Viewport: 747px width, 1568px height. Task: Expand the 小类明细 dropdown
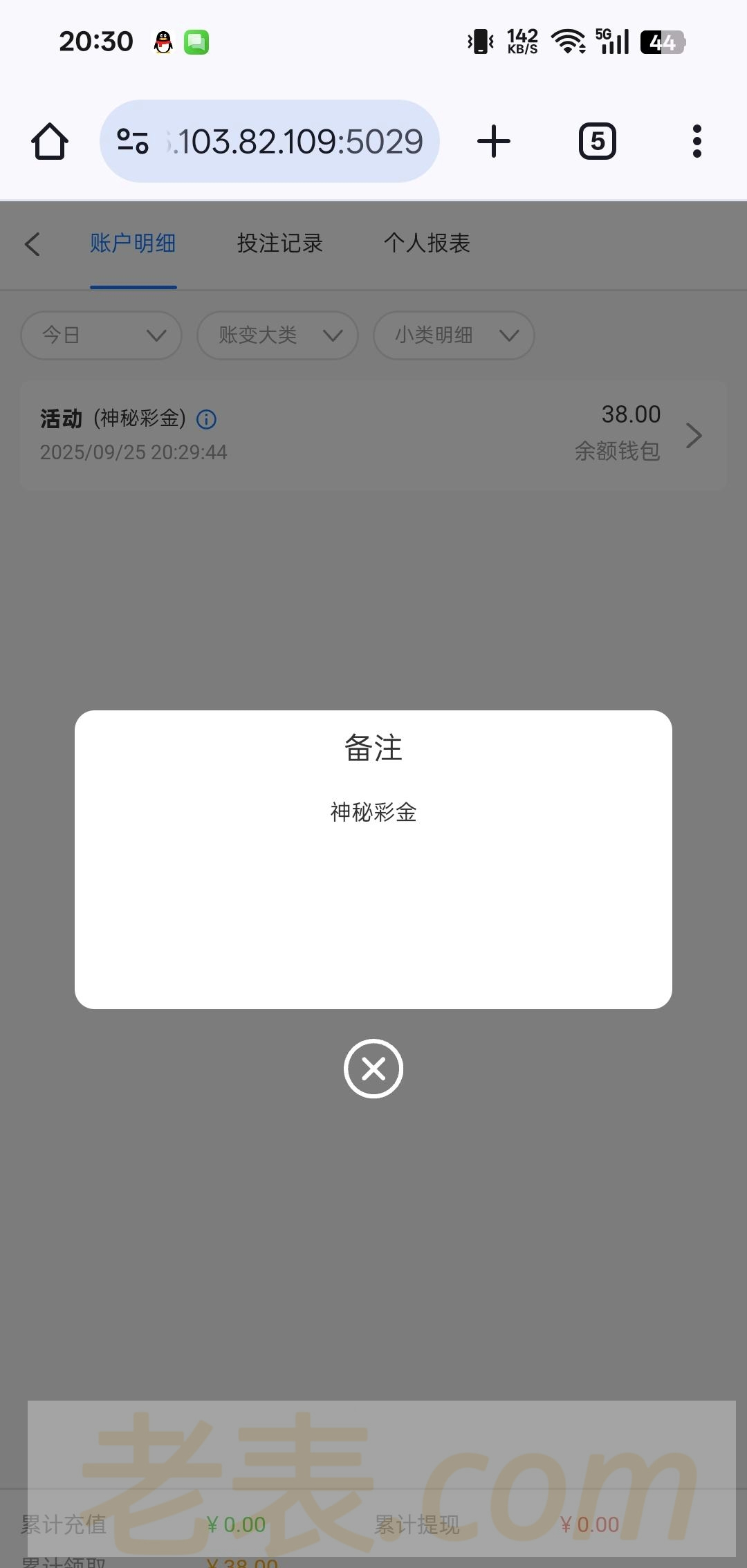coord(454,335)
